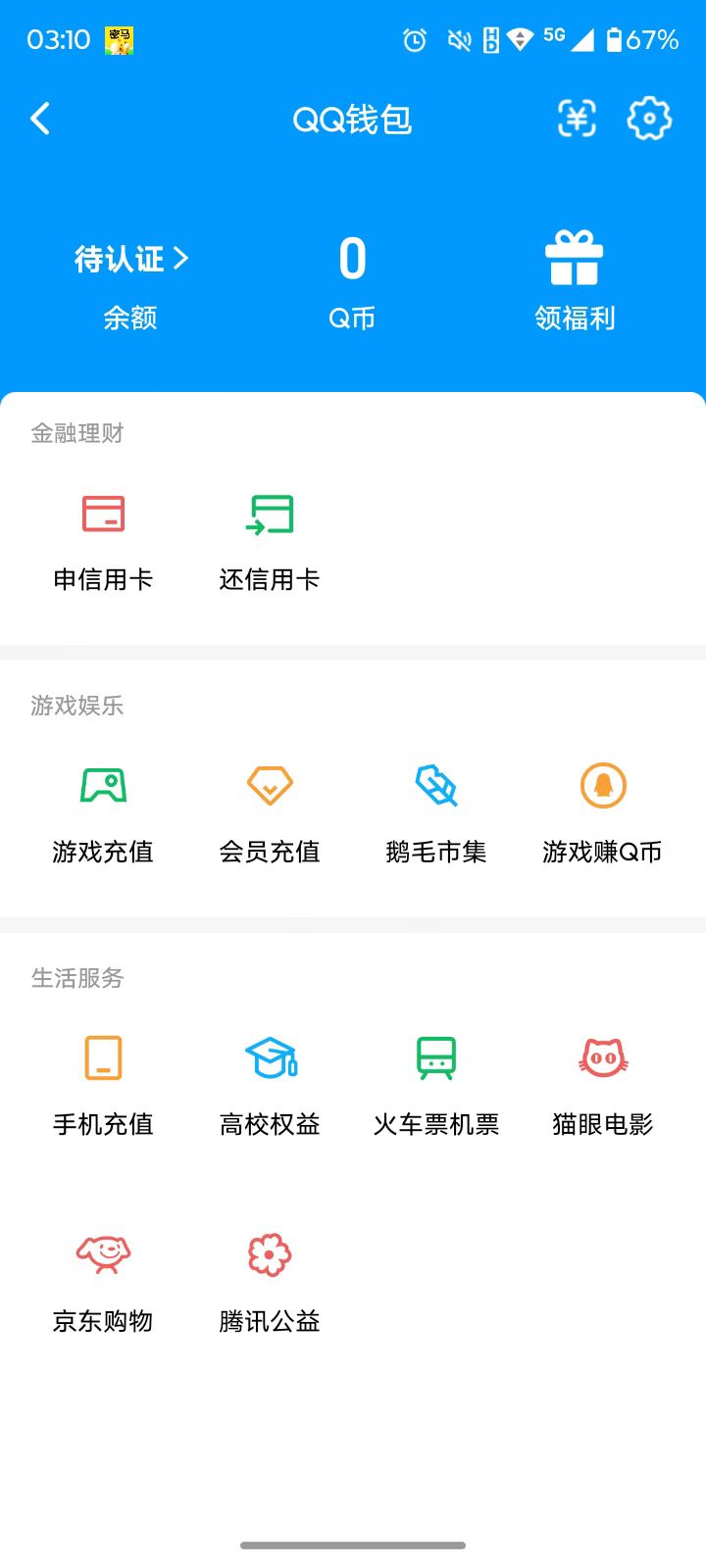Open QQ Wallet settings gear
Screen dimensions: 706x1568
648,119
